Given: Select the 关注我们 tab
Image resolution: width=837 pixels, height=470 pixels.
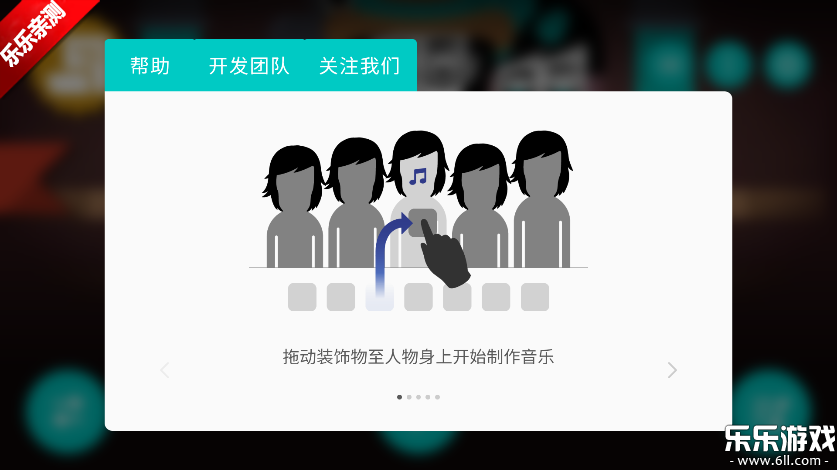Looking at the screenshot, I should (359, 66).
